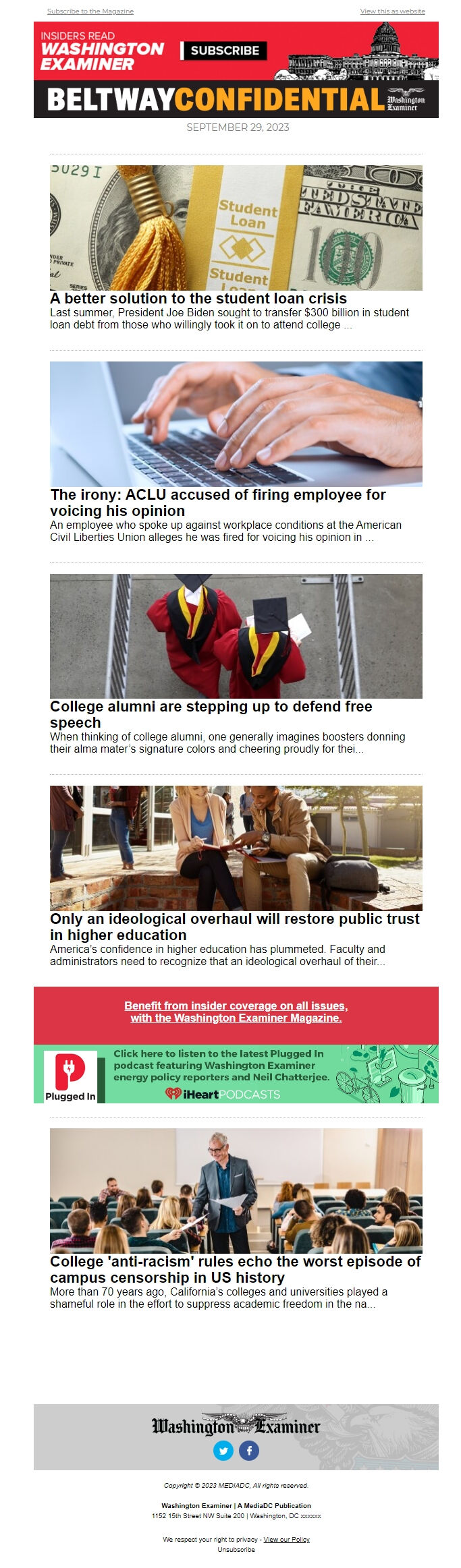Open the student loan crisis article image

[236, 227]
